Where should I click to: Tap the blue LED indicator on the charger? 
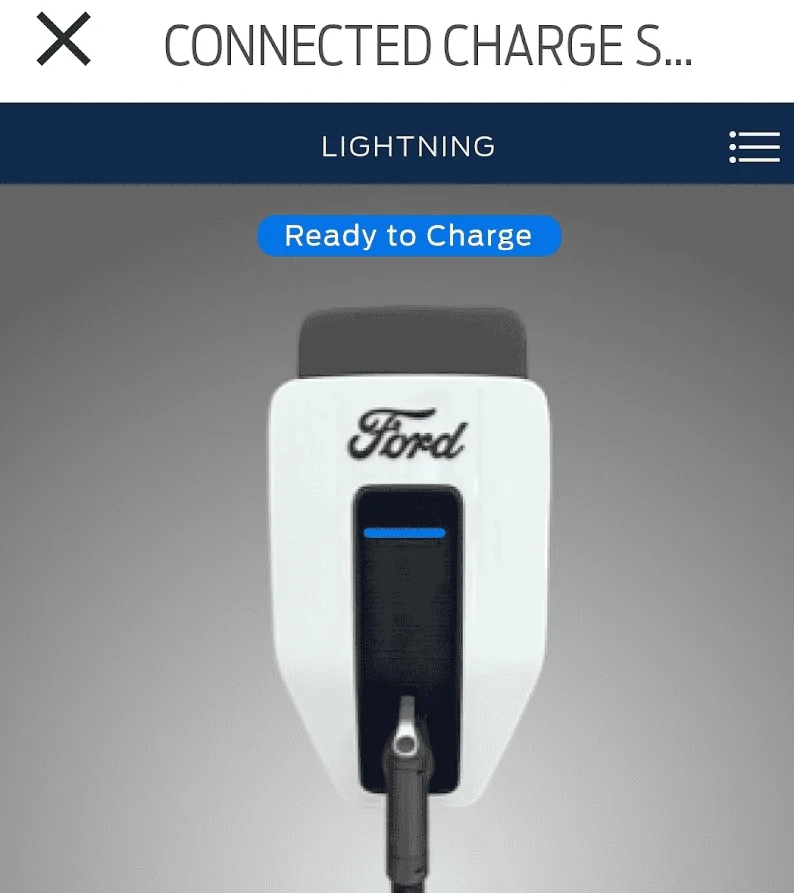[x=404, y=533]
